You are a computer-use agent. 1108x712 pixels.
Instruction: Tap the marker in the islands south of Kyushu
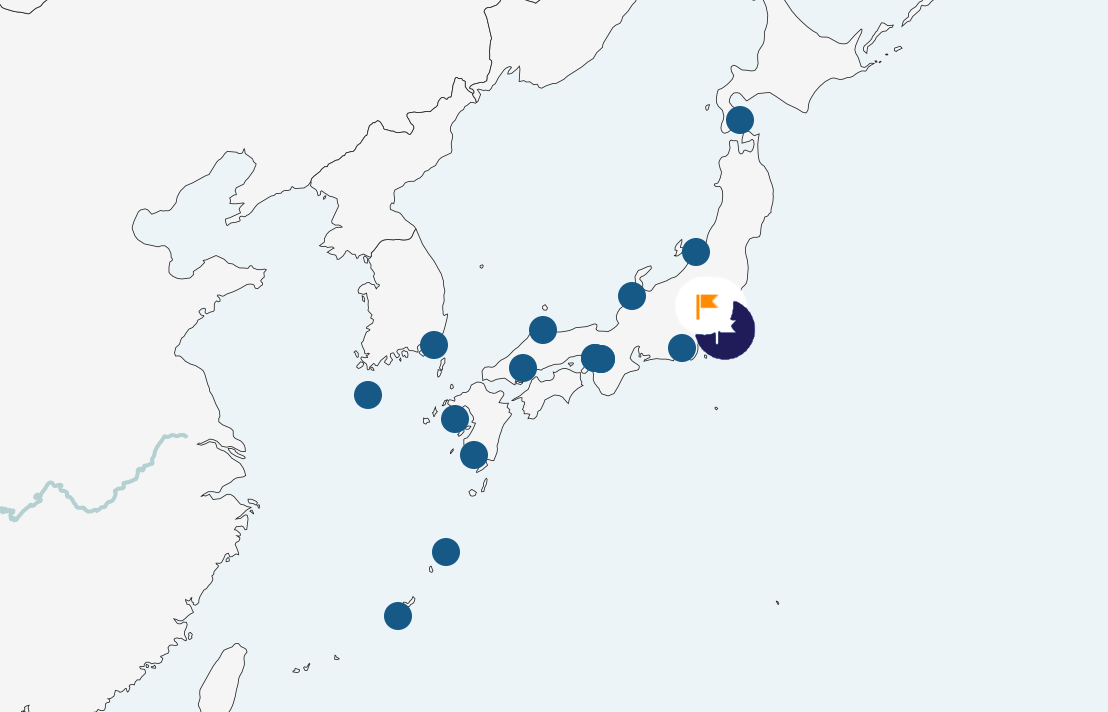tap(446, 552)
